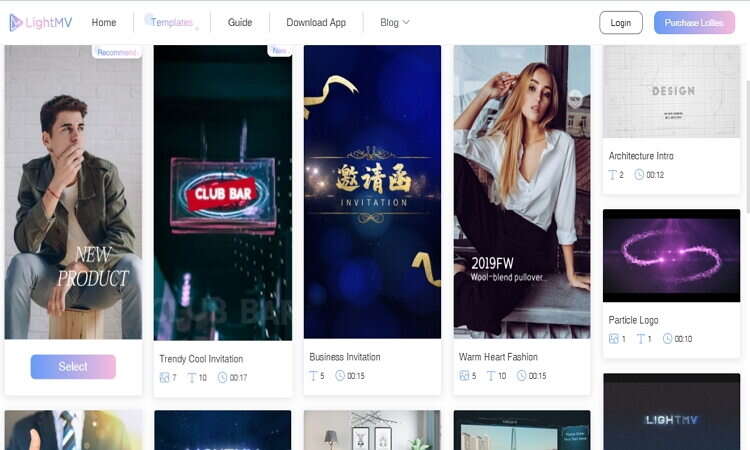The image size is (750, 450).
Task: Open the LightMV logo text template
Action: (671, 412)
